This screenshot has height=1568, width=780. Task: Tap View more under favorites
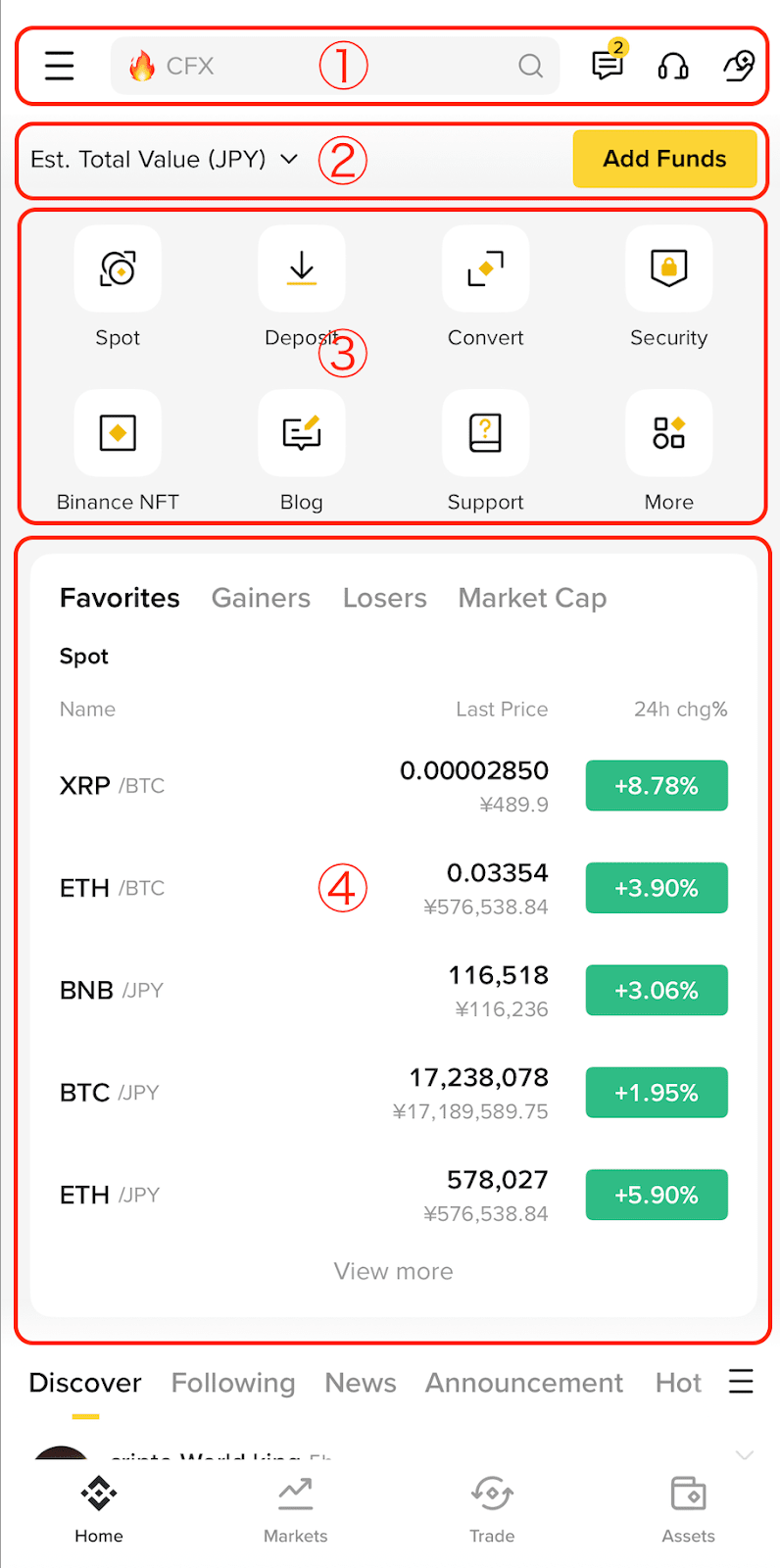tap(393, 1271)
